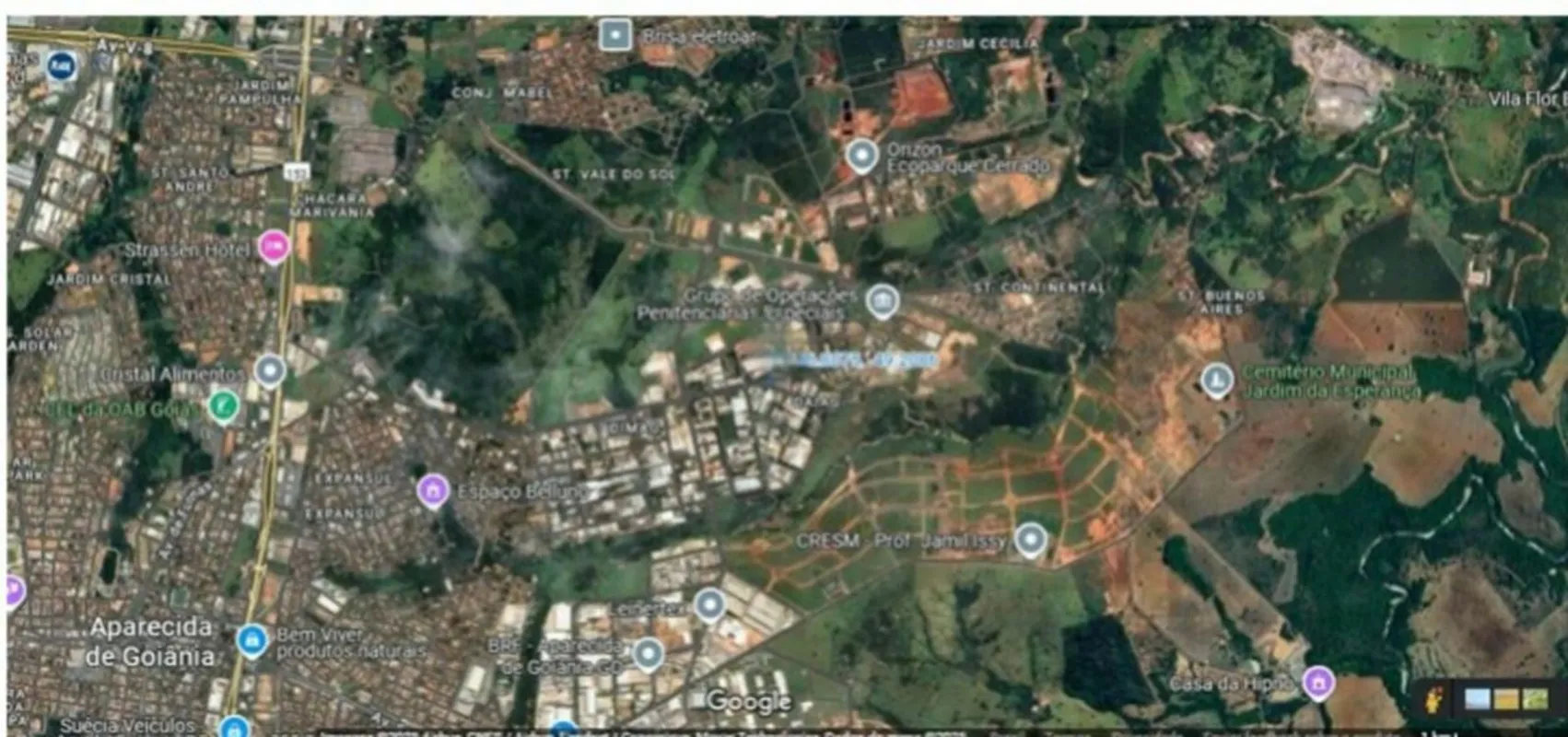Select the Cristal Alimentos marker
The image size is (1568, 737).
(x=270, y=369)
